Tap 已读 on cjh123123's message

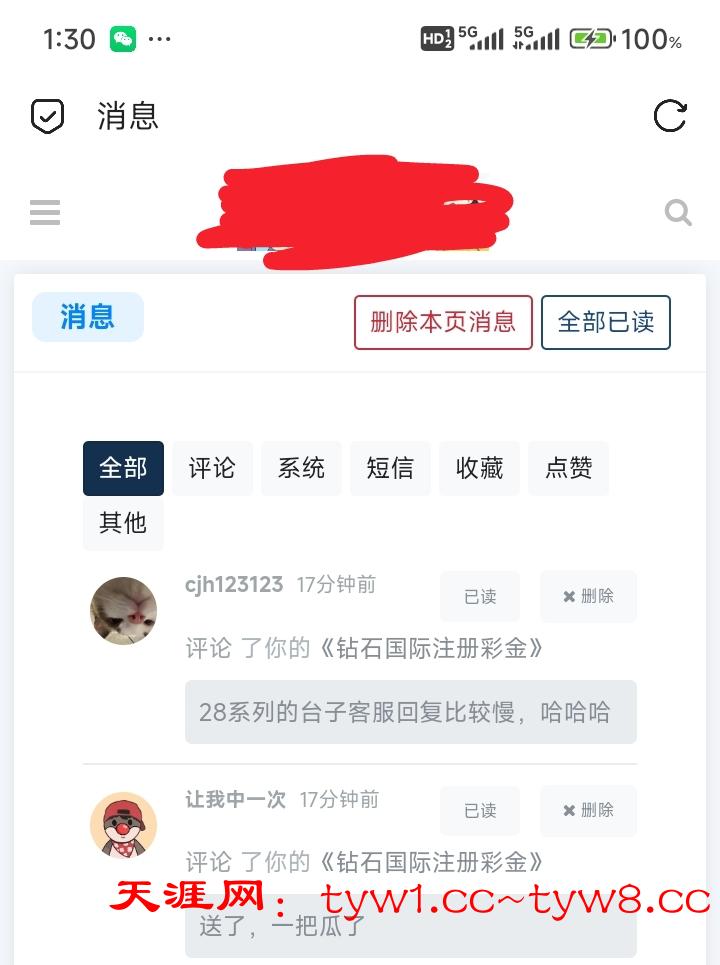point(480,597)
